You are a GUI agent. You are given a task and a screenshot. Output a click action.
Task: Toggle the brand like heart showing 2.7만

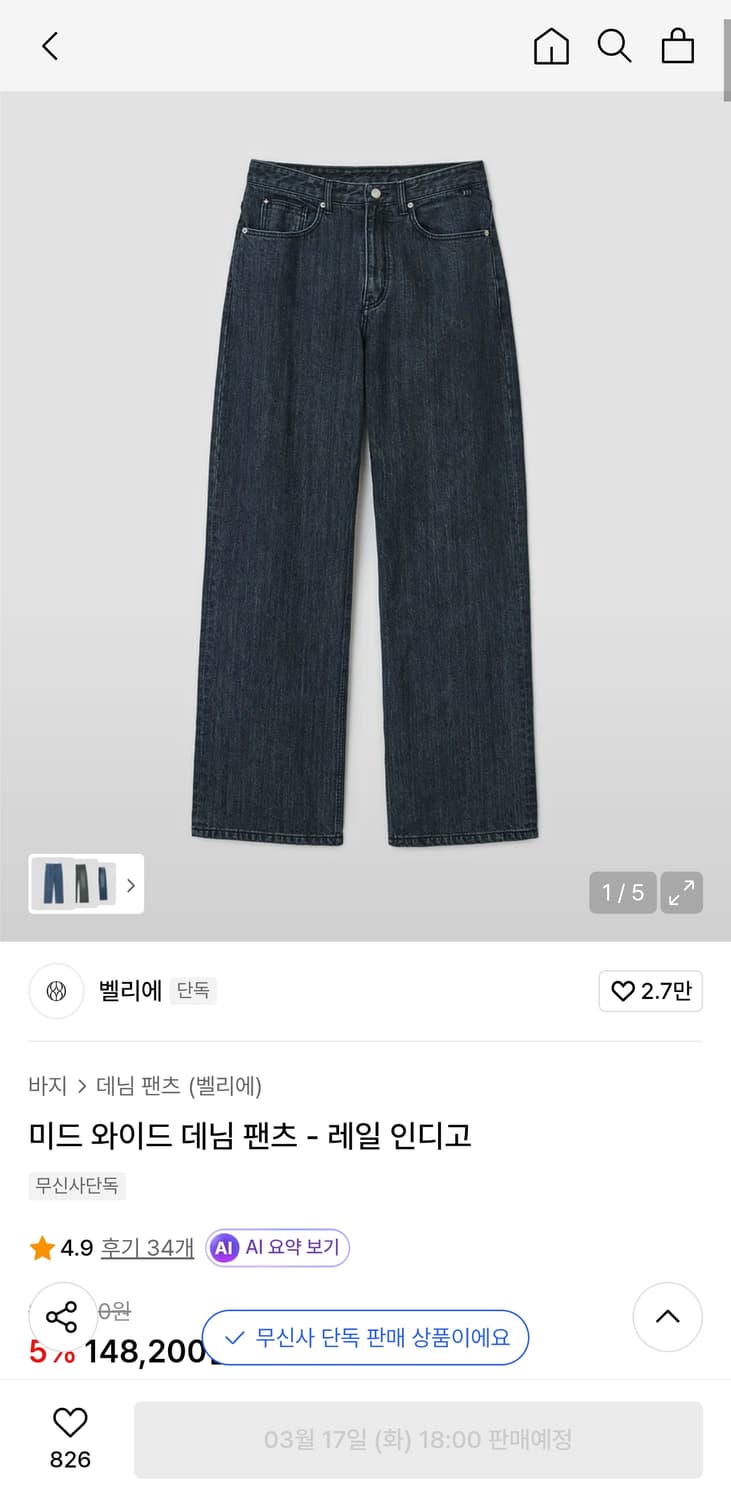tap(650, 991)
